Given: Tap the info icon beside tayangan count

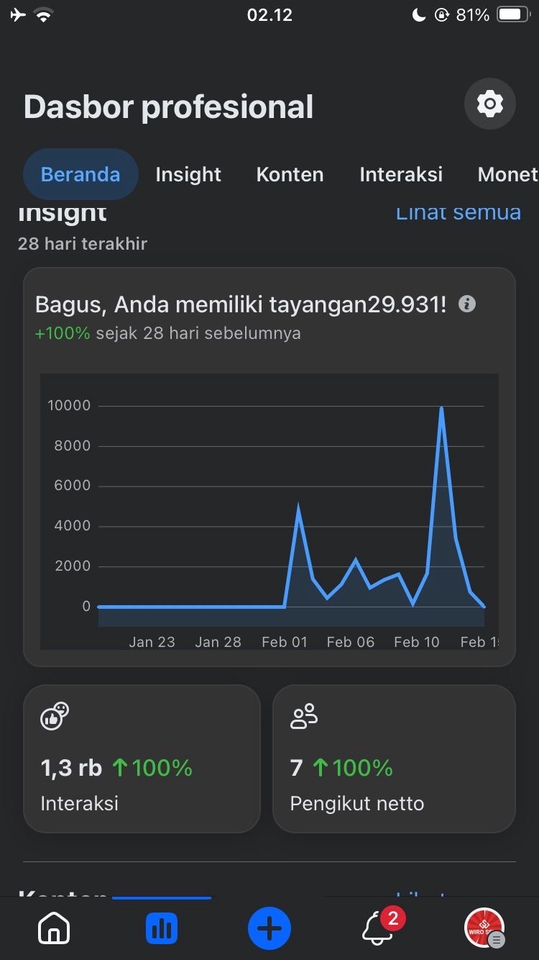Looking at the screenshot, I should point(467,304).
